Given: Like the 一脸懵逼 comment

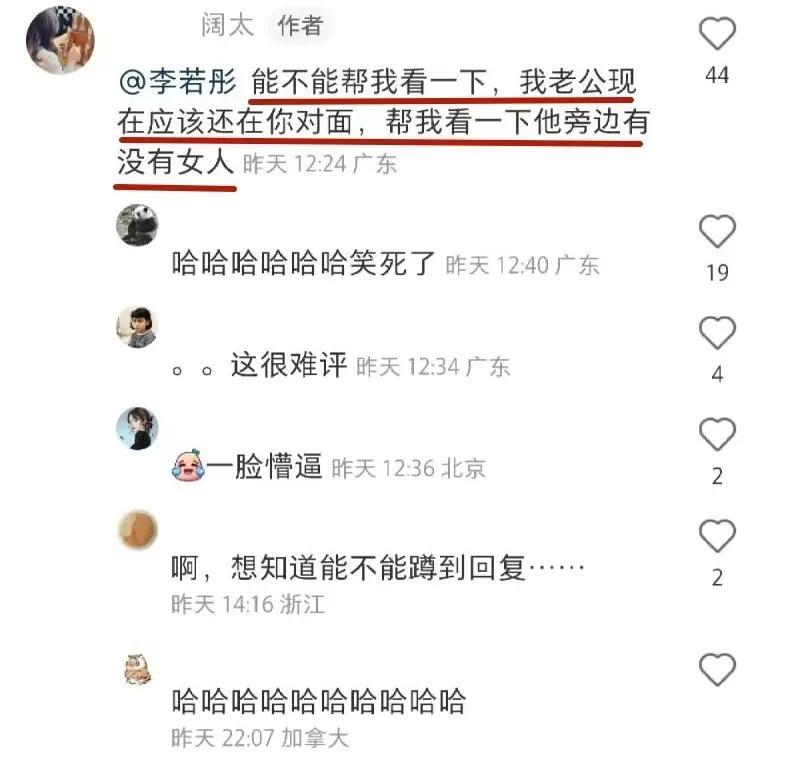Looking at the screenshot, I should 717,435.
